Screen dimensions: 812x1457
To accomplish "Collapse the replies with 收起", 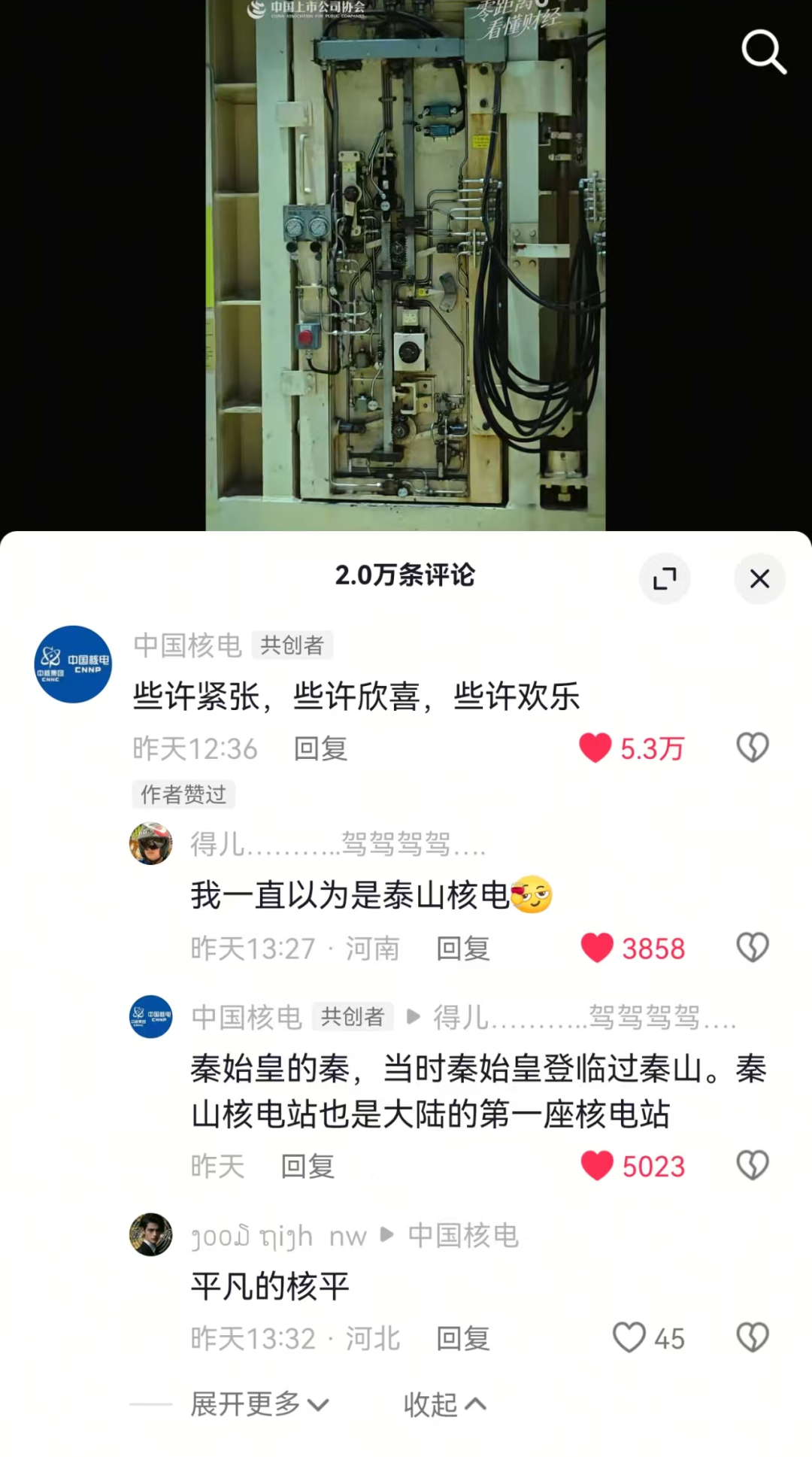I will pyautogui.click(x=444, y=1404).
